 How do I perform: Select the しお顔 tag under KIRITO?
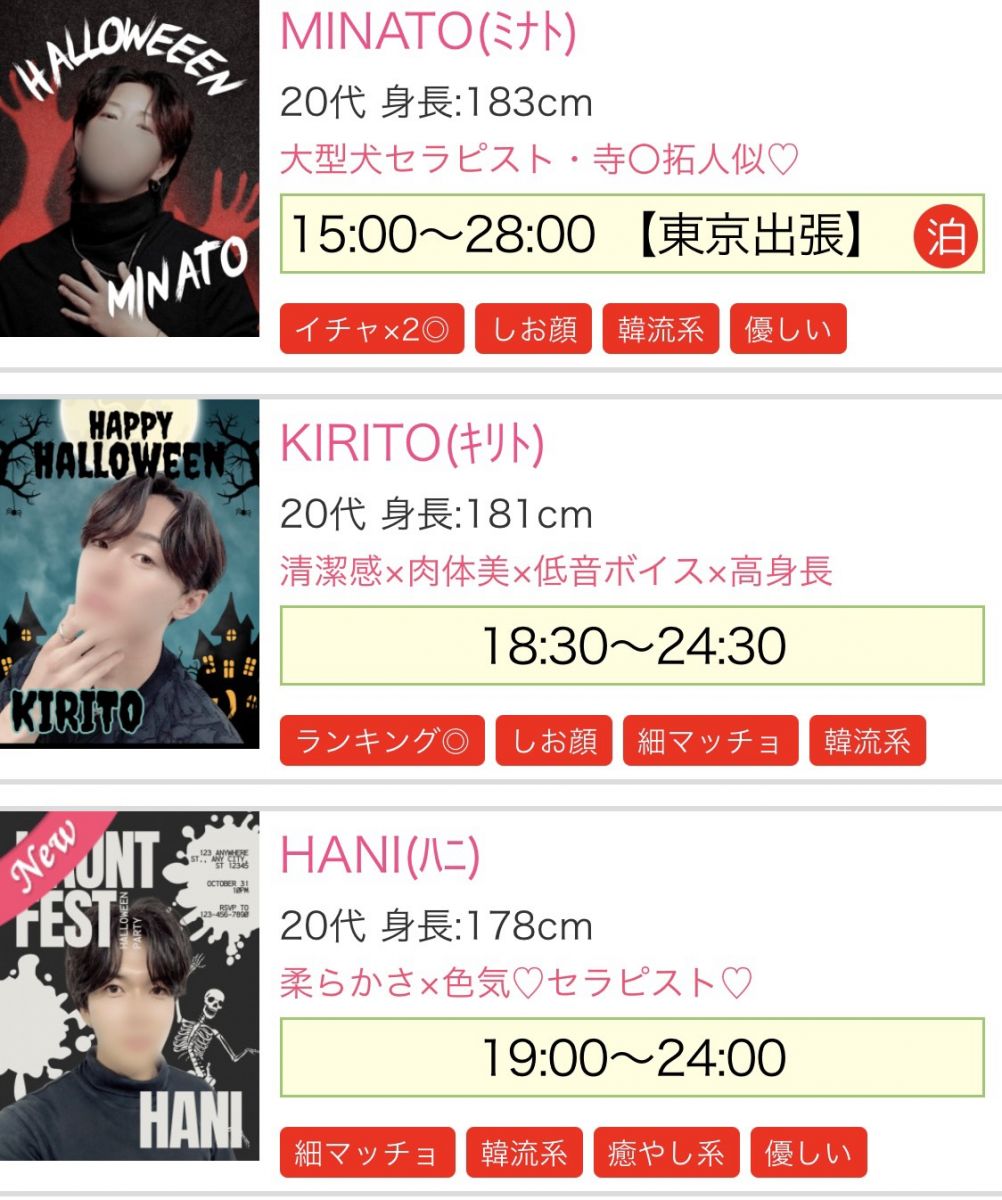554,741
